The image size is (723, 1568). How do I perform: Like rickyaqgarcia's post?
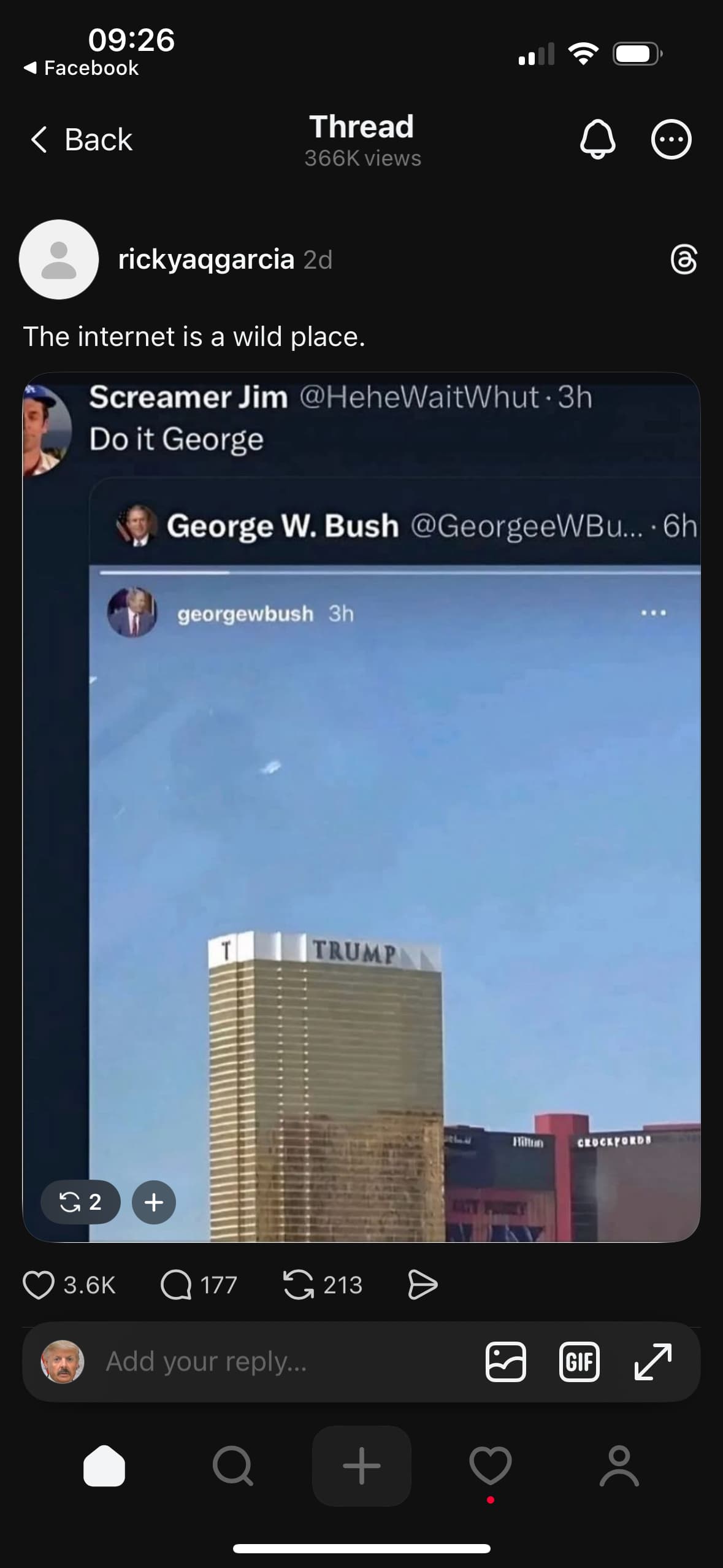39,1285
